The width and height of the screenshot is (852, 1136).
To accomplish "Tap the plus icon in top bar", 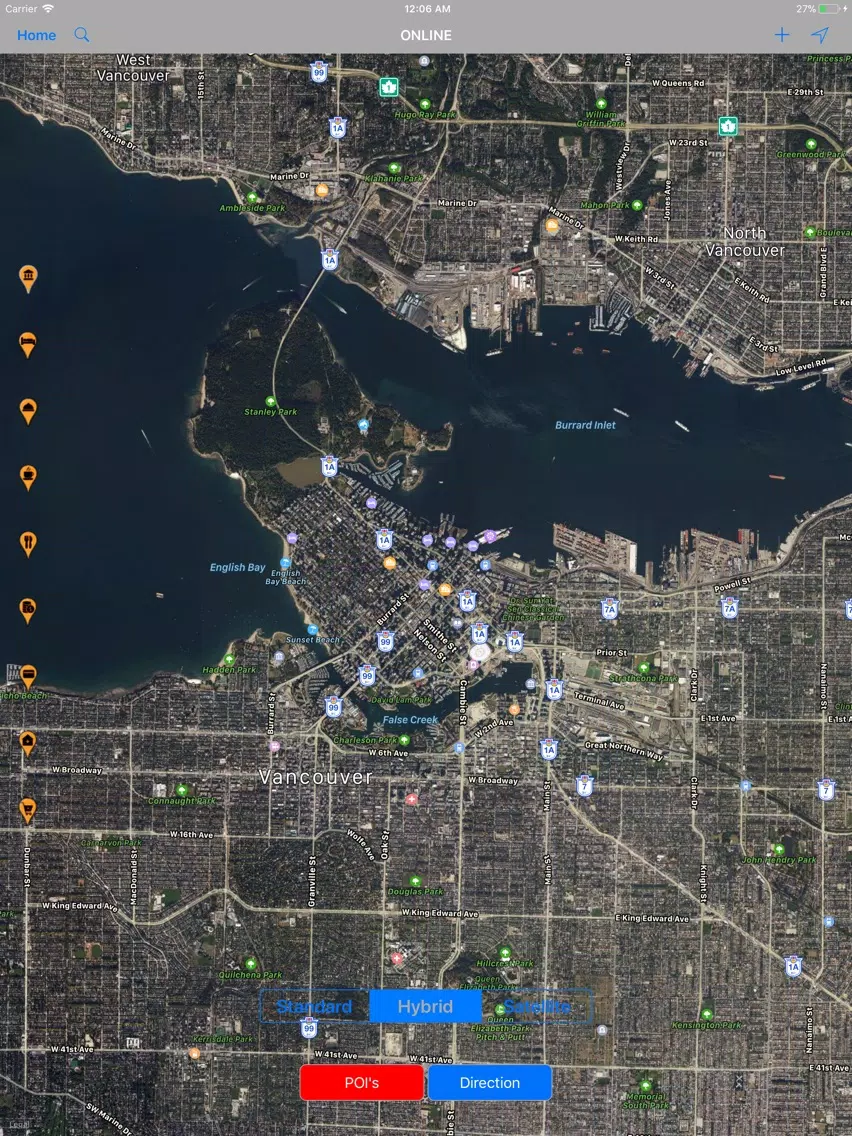I will (x=782, y=35).
